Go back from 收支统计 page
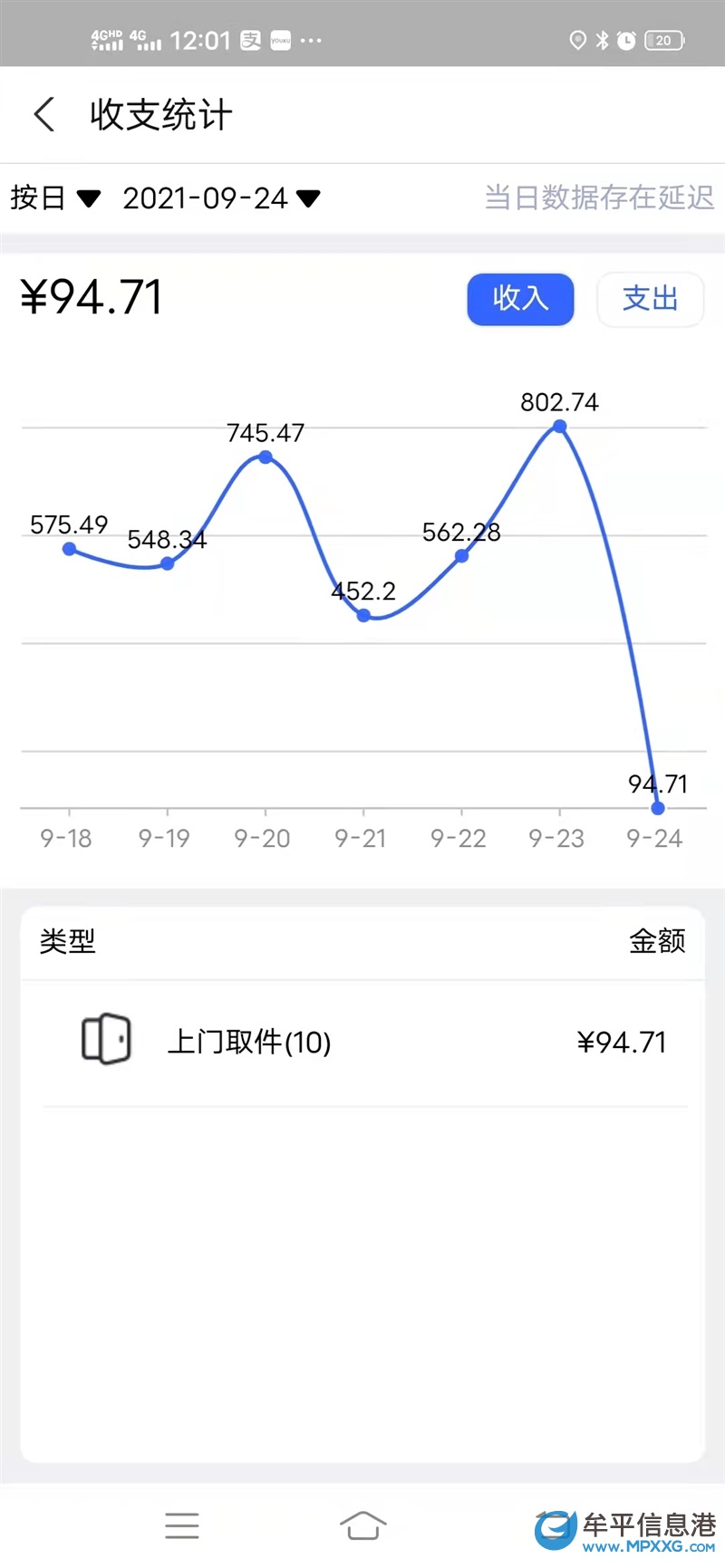This screenshot has height=1568, width=725. [x=44, y=115]
